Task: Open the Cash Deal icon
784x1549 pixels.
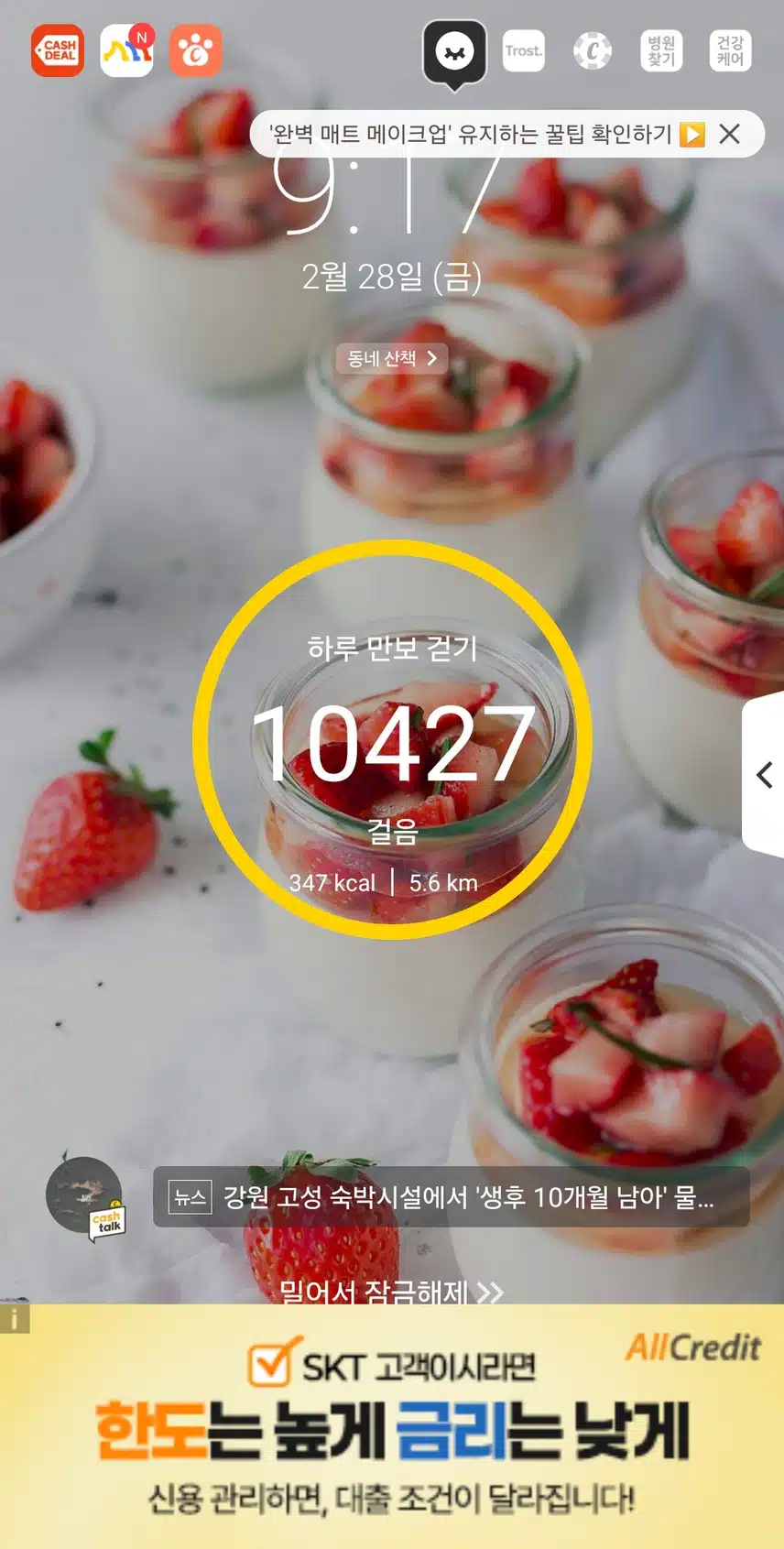Action: pos(58,50)
